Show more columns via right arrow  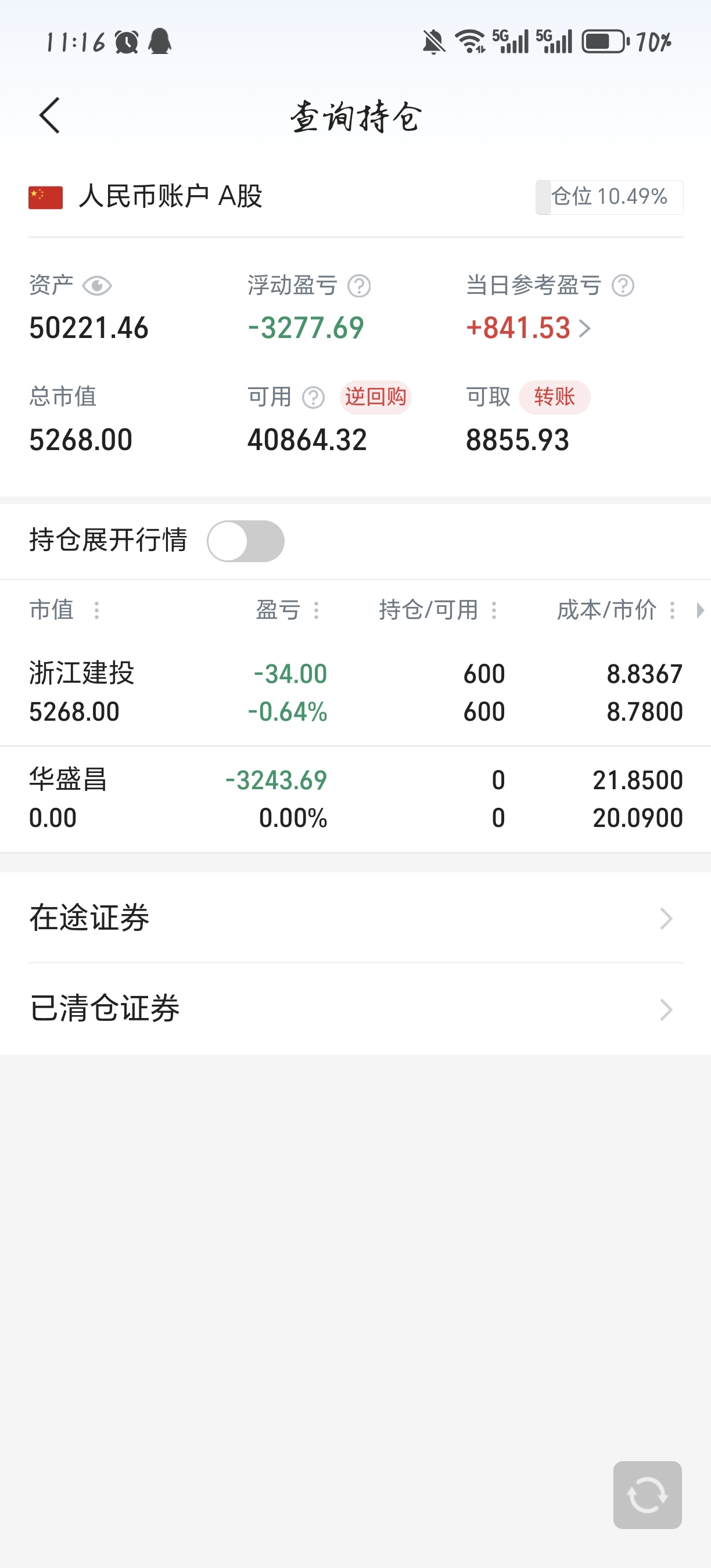point(700,610)
